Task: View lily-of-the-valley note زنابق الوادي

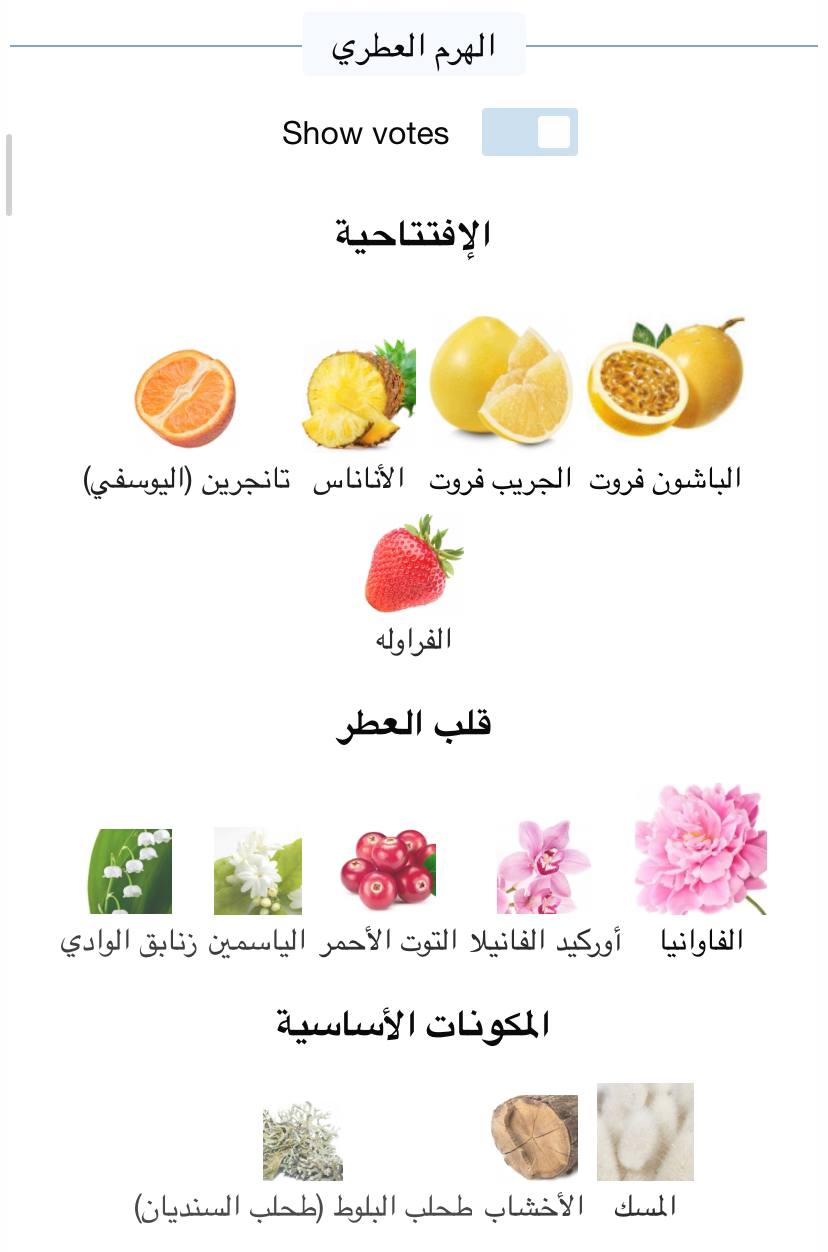Action: click(x=130, y=870)
